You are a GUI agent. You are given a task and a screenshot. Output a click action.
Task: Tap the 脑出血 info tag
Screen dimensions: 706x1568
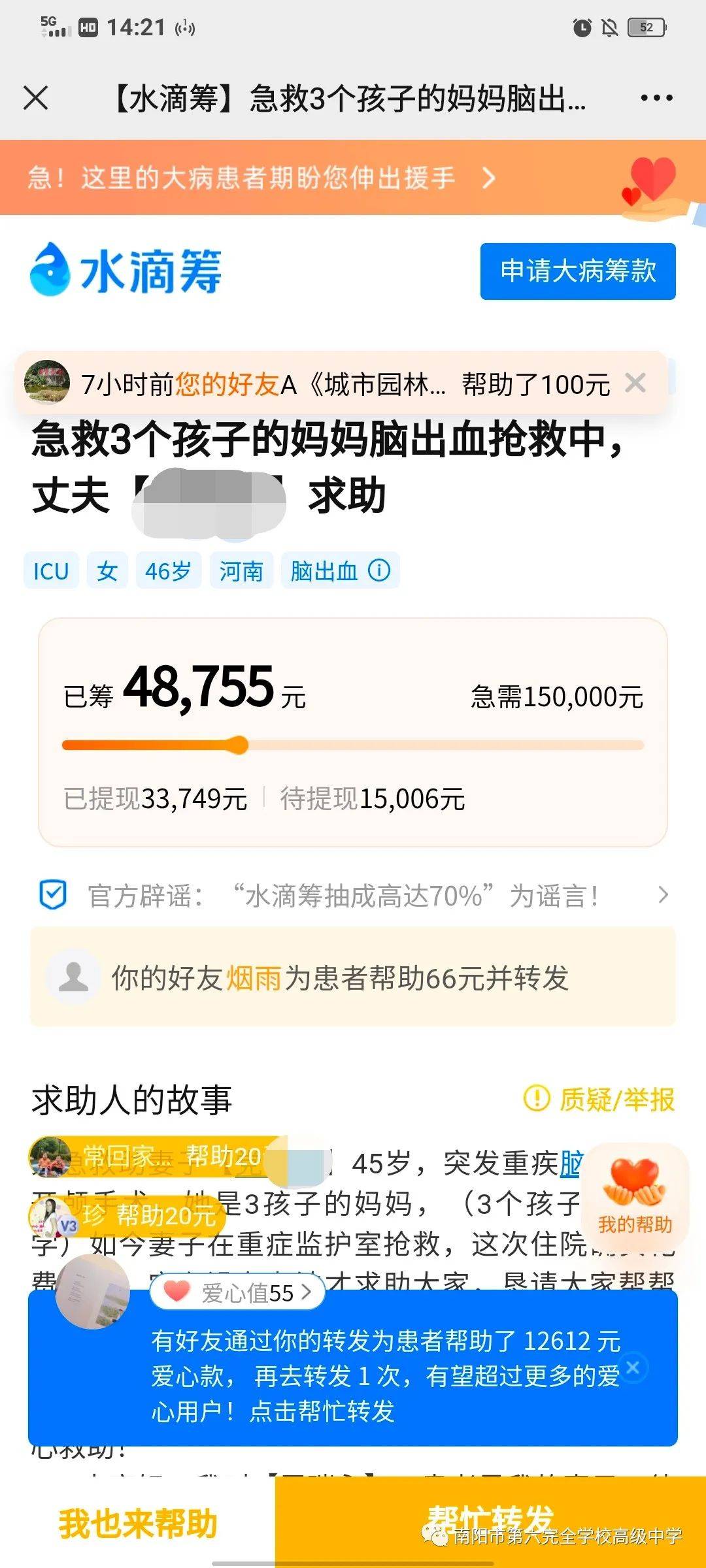click(340, 571)
